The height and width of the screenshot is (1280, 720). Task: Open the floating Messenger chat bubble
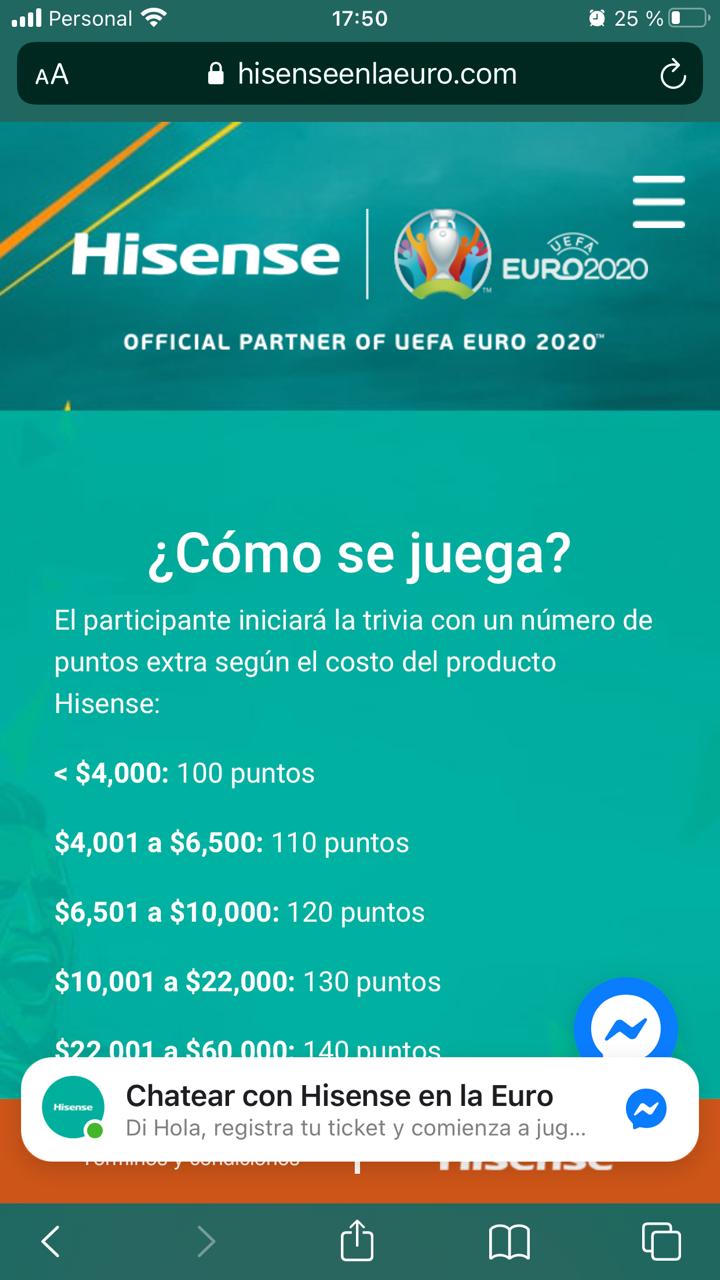pos(626,1026)
